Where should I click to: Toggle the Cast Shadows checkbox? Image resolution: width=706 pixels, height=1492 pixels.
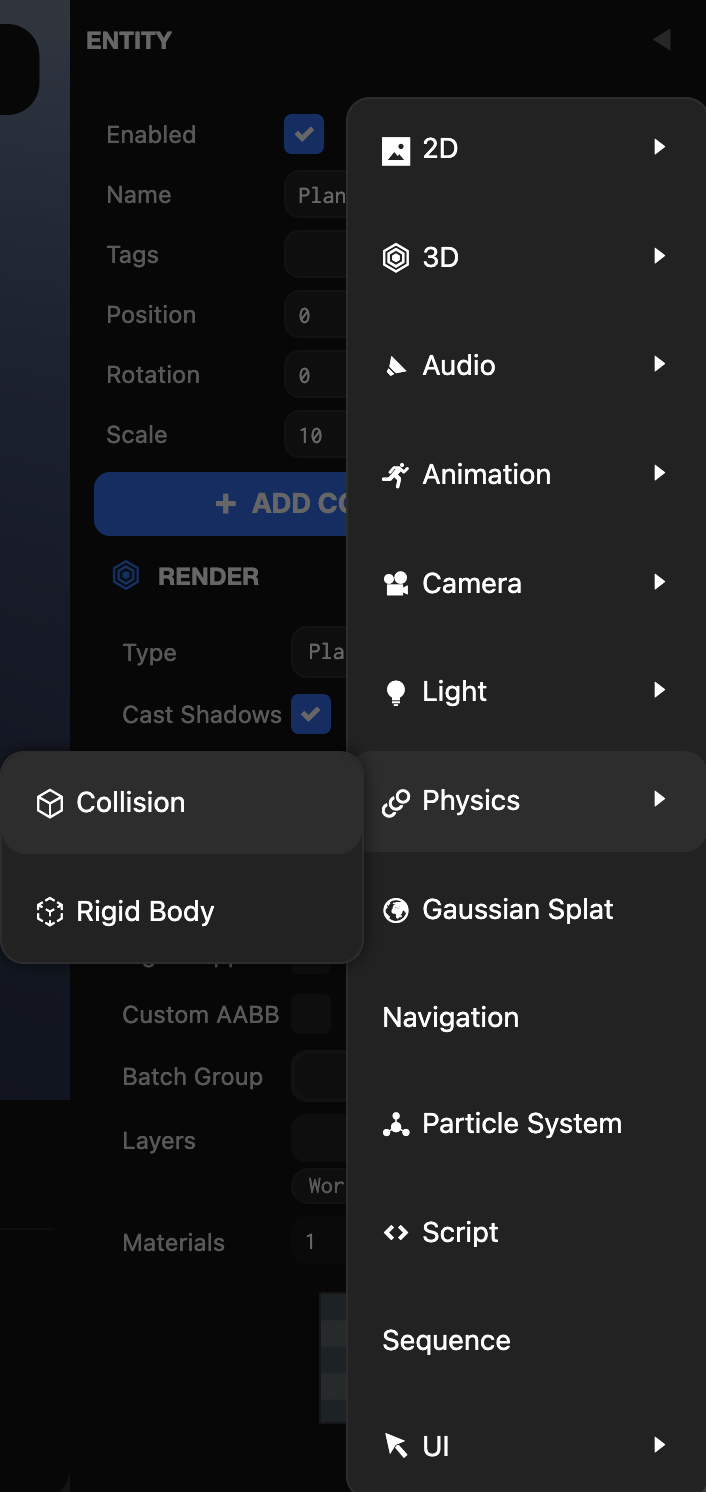[311, 714]
